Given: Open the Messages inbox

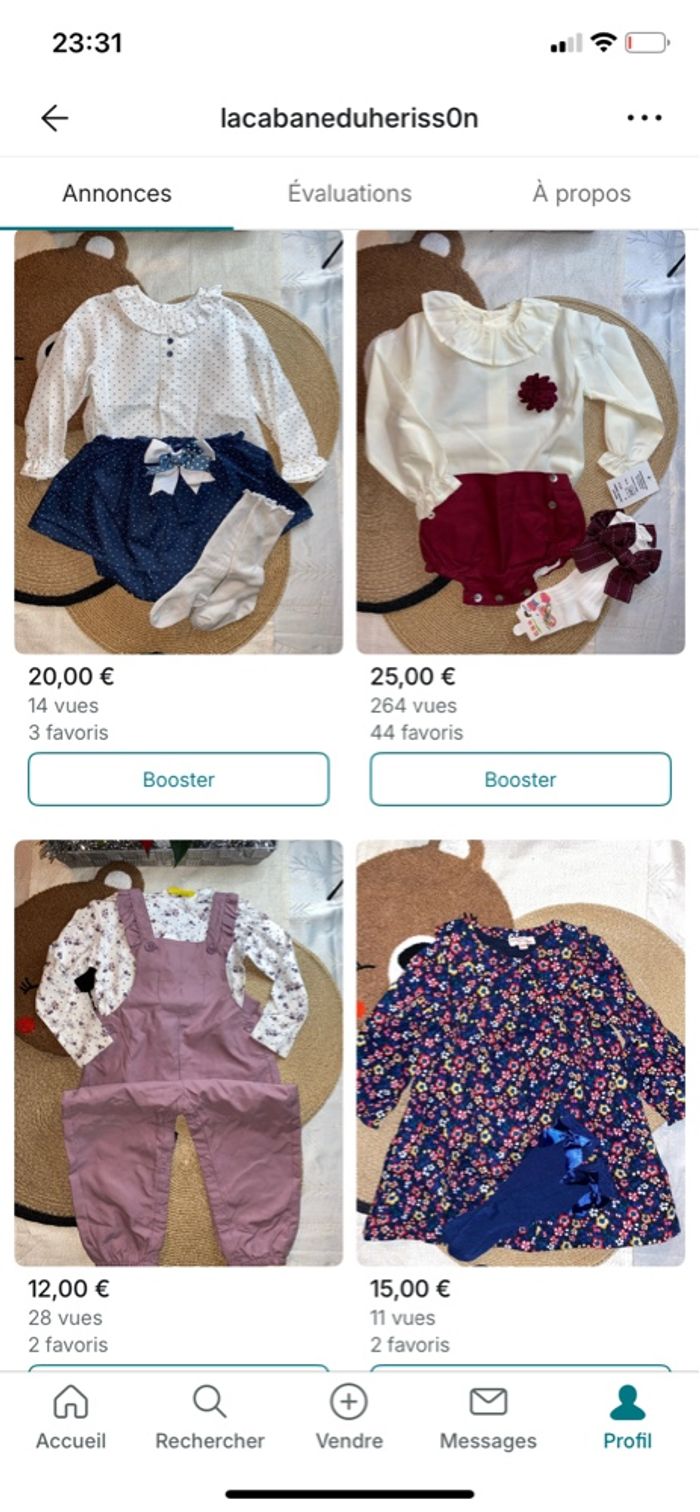Looking at the screenshot, I should coord(488,1418).
